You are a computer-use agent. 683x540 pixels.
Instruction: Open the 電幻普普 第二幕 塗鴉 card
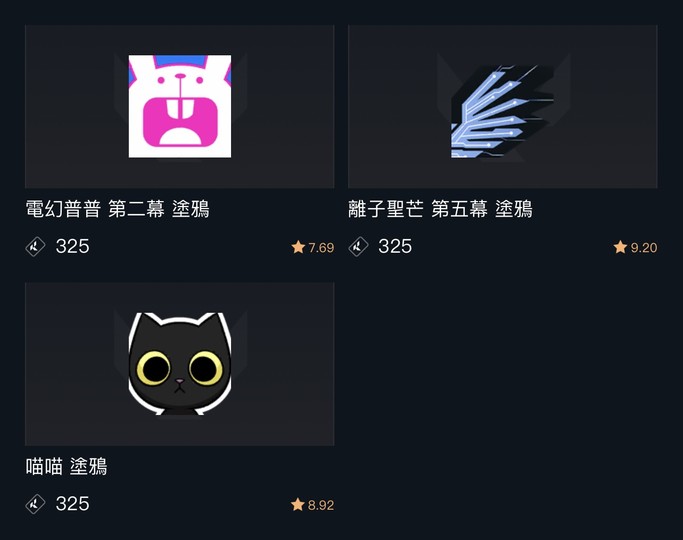[x=180, y=107]
